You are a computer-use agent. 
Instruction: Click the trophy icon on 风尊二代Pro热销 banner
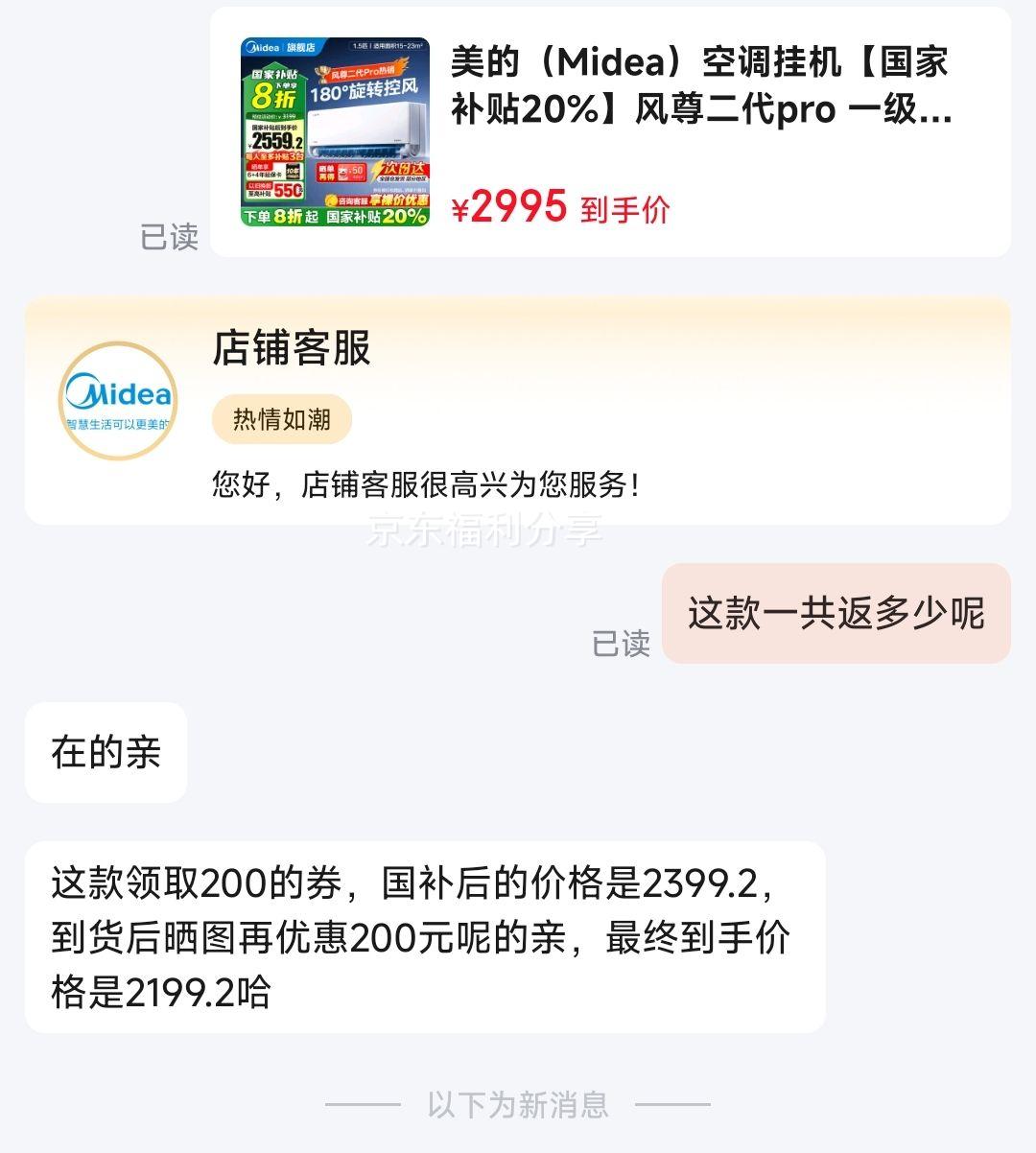click(321, 73)
